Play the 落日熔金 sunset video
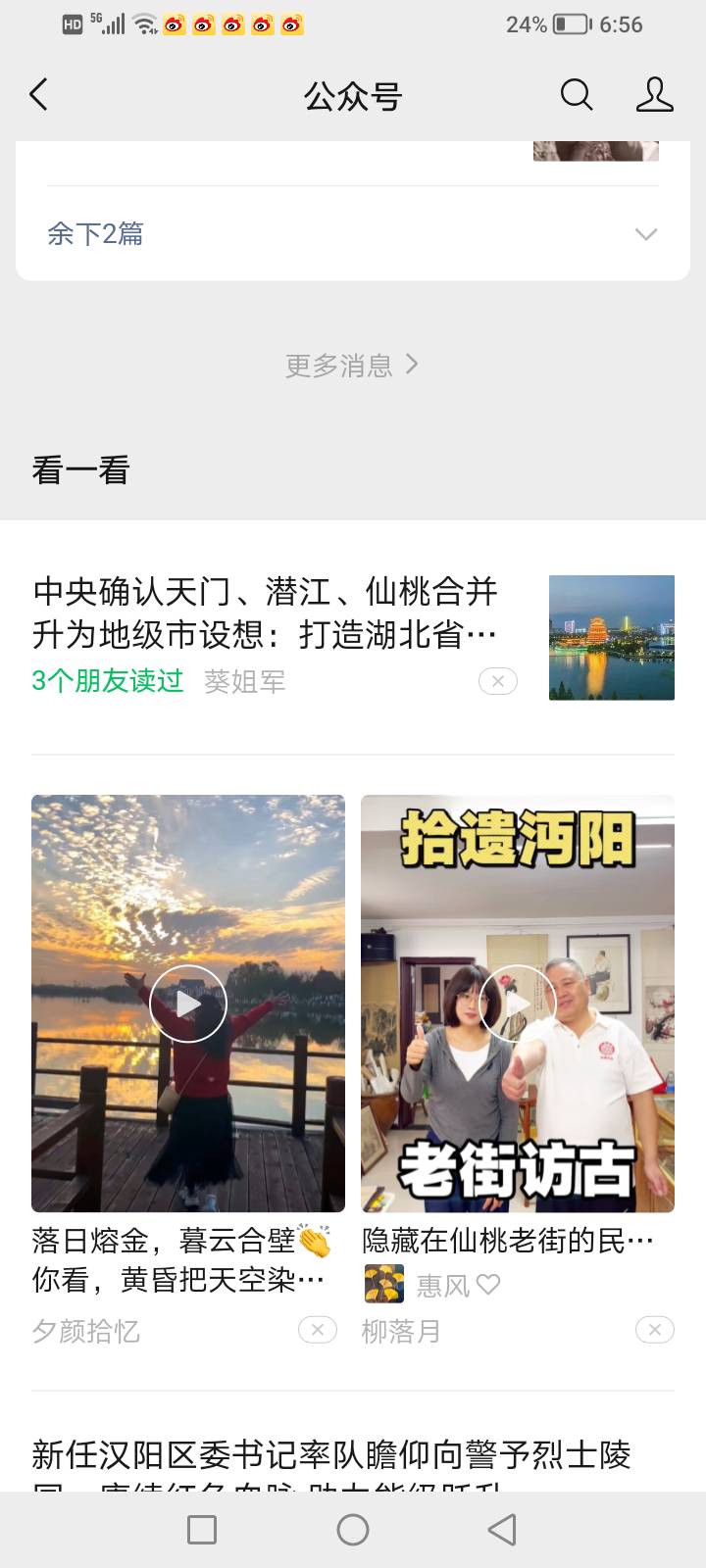The height and width of the screenshot is (1568, 706). tap(188, 1004)
